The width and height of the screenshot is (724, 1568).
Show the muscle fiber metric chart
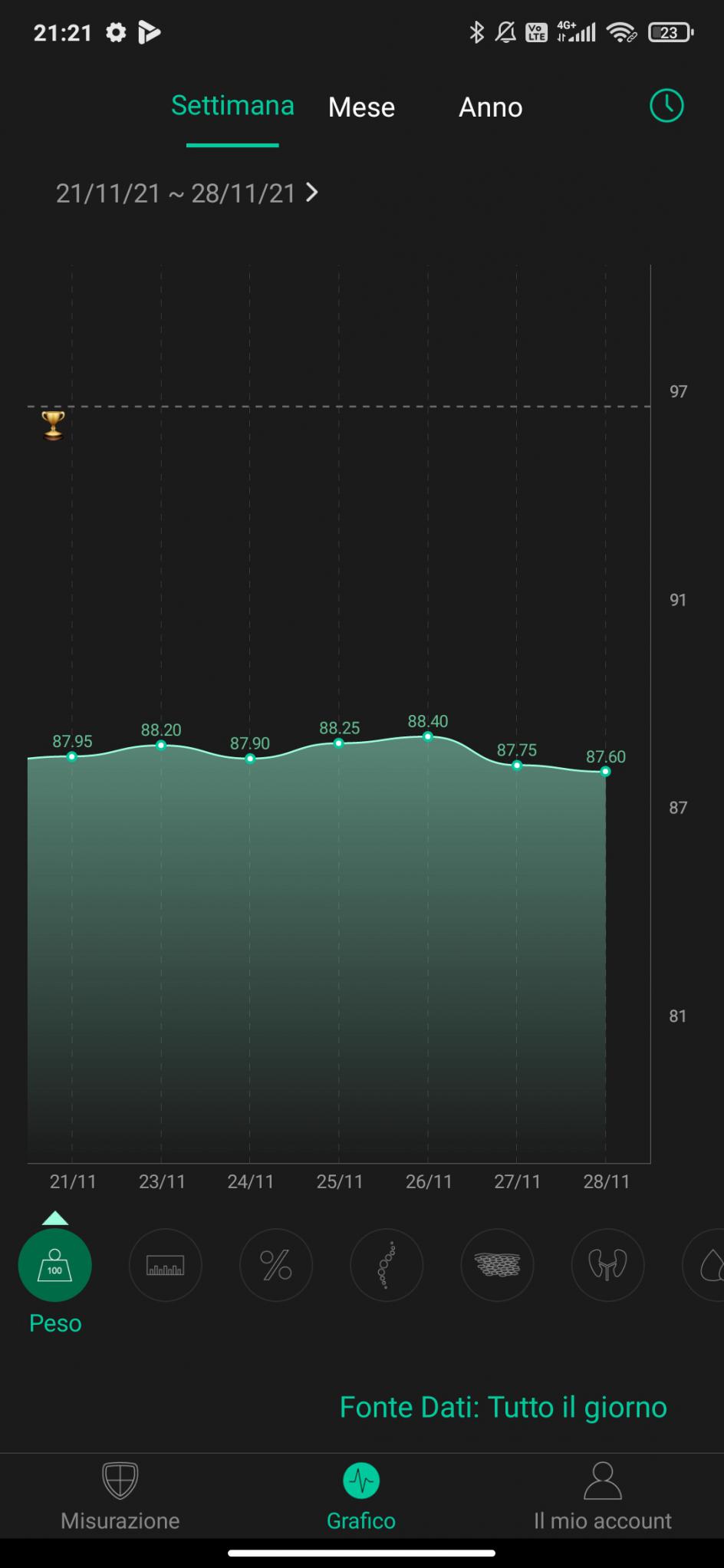pos(497,1266)
